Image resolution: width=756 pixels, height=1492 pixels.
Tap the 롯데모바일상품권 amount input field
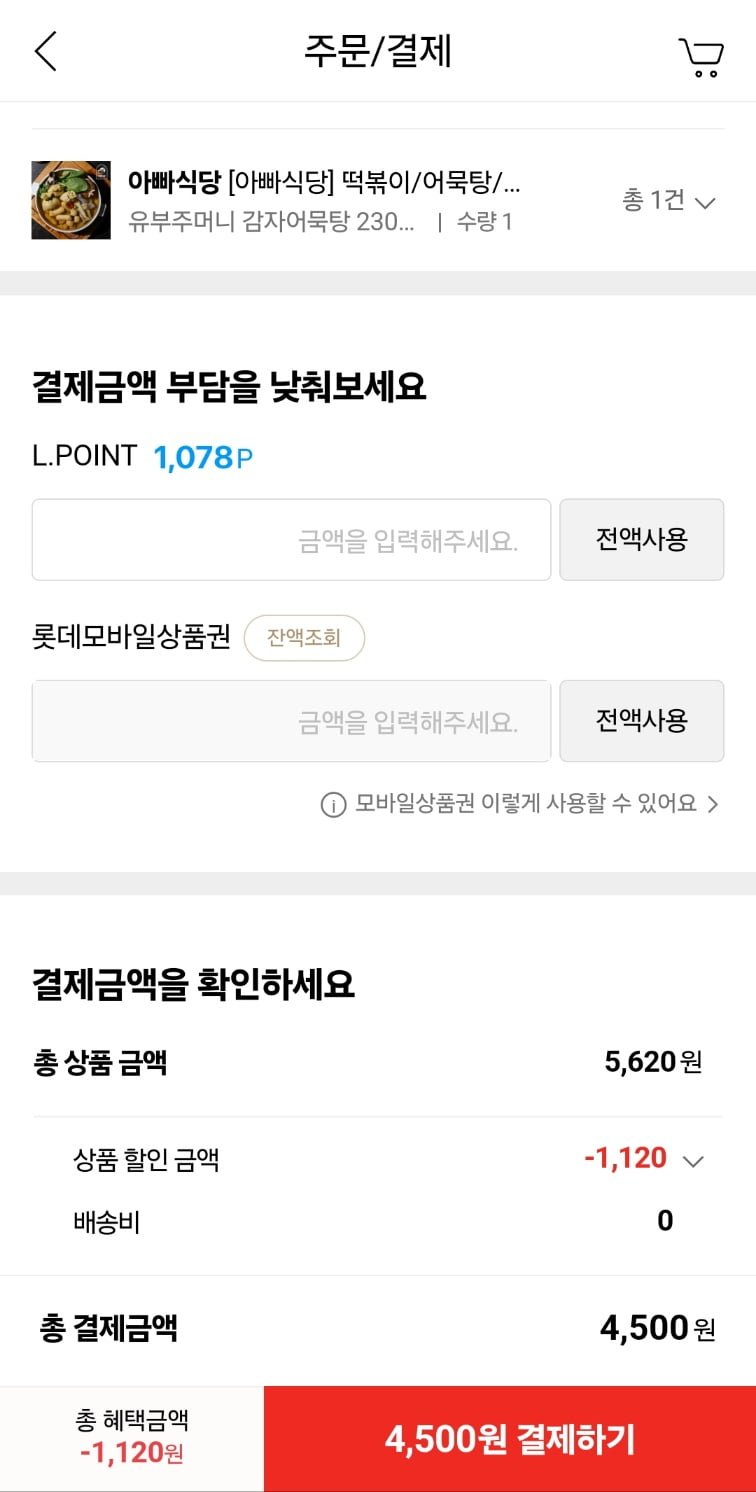(291, 721)
